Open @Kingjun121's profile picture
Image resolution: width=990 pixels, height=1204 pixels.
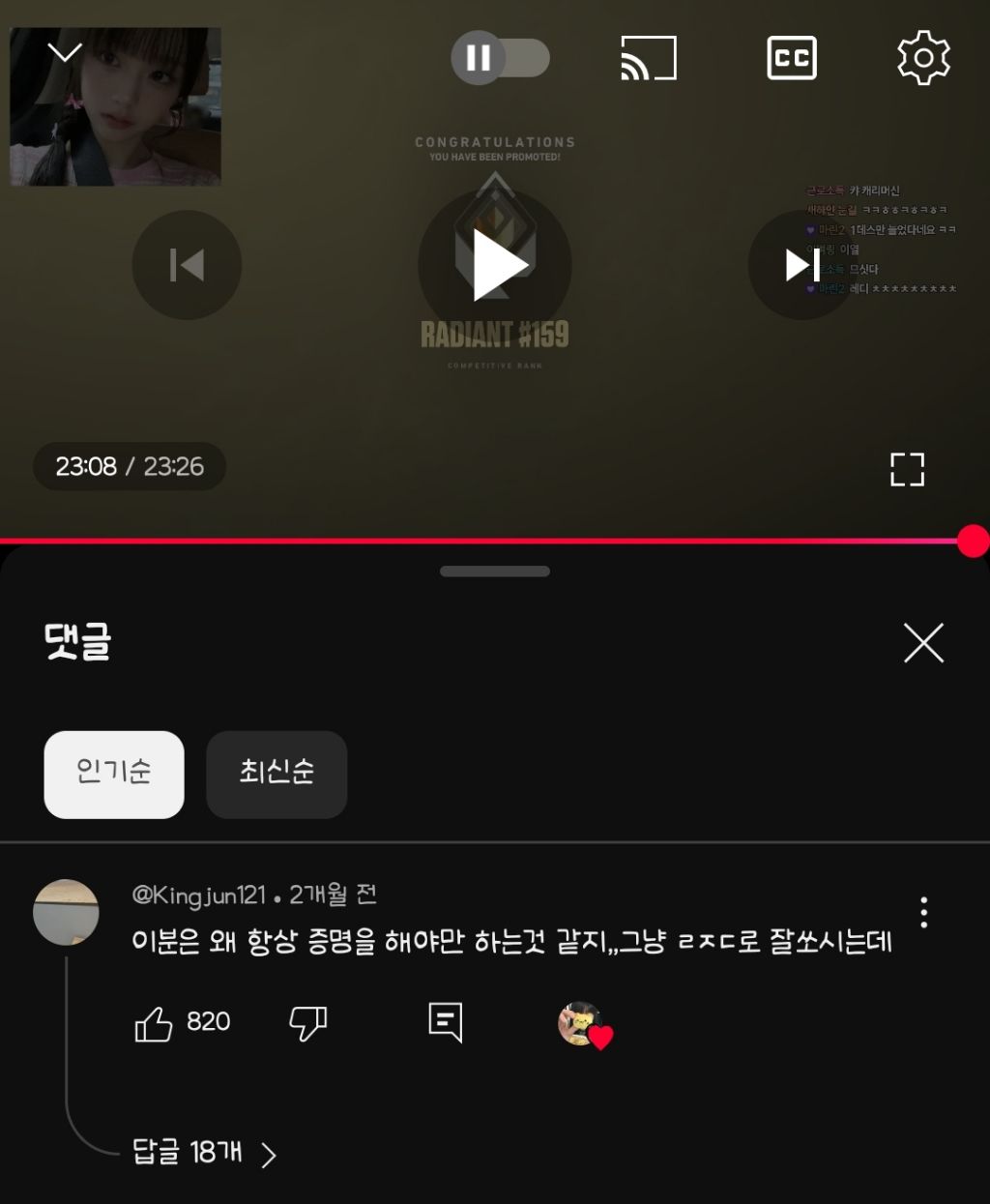[x=66, y=912]
